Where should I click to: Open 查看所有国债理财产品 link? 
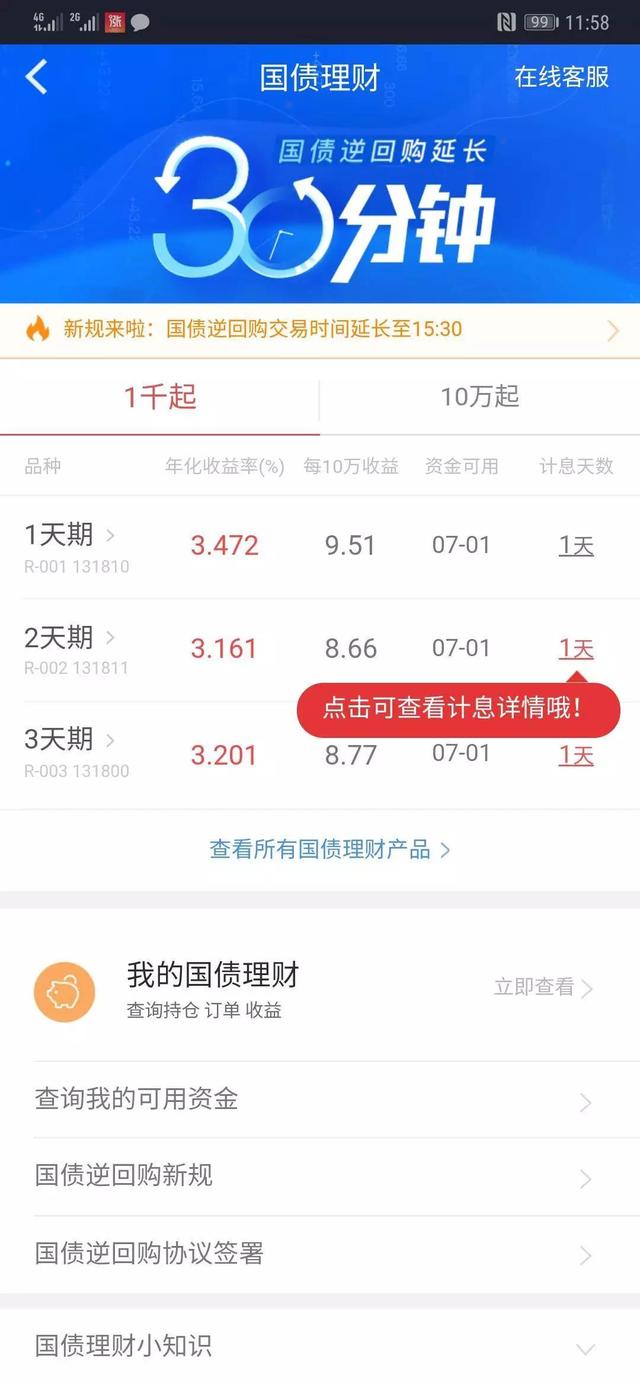pyautogui.click(x=330, y=850)
